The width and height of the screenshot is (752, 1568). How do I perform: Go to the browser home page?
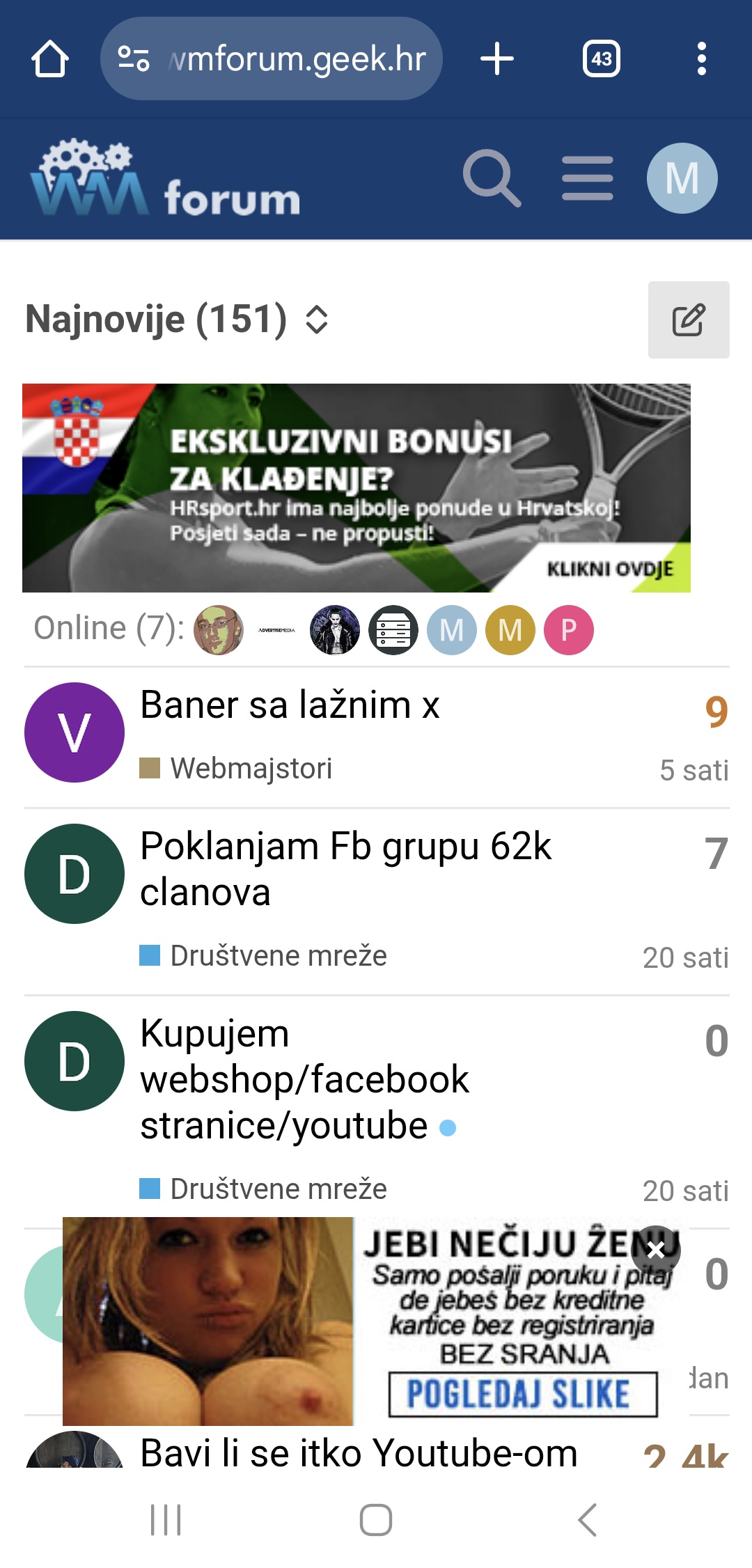pos(50,58)
